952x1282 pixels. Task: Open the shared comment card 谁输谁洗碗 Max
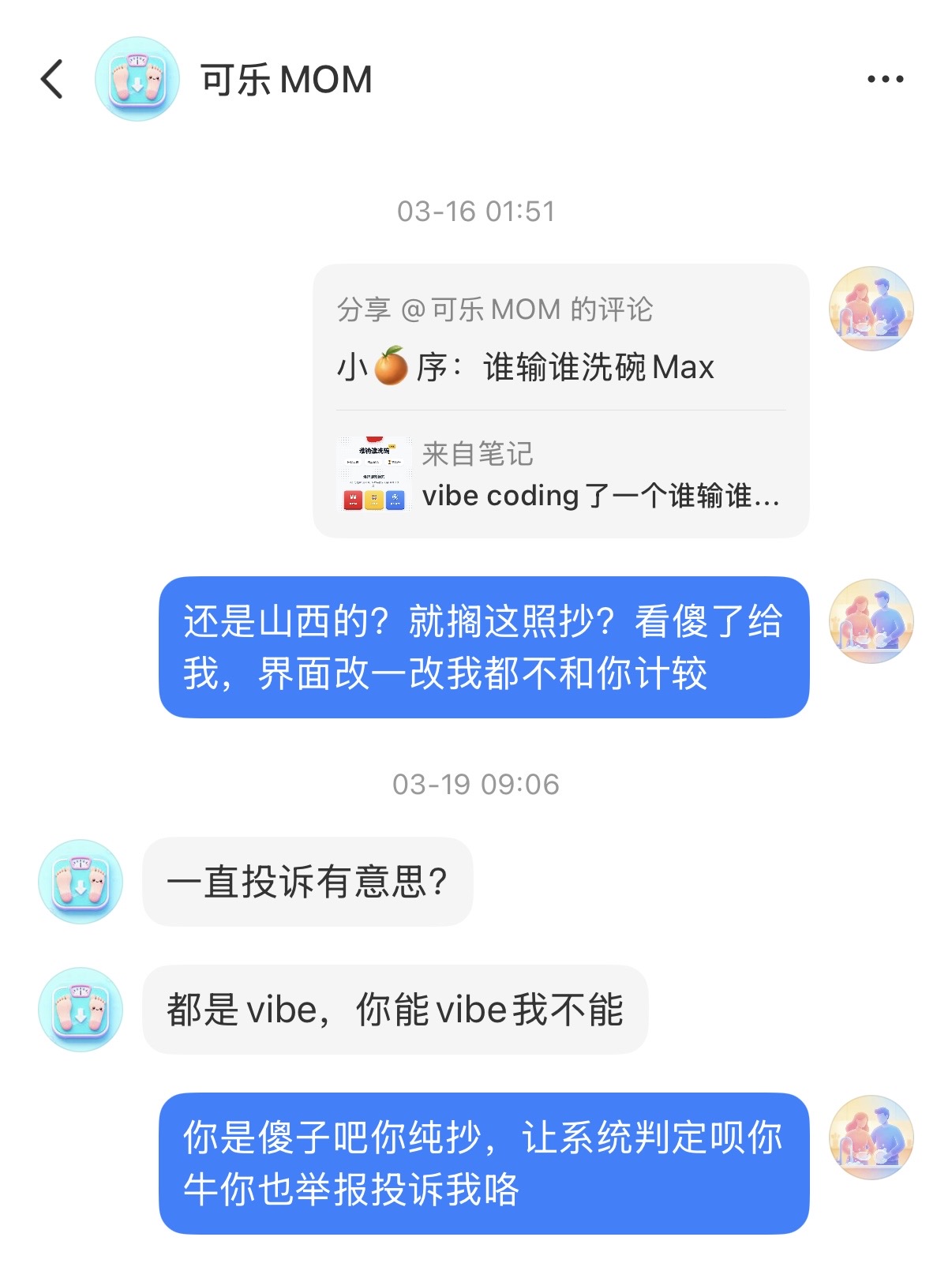click(x=560, y=400)
